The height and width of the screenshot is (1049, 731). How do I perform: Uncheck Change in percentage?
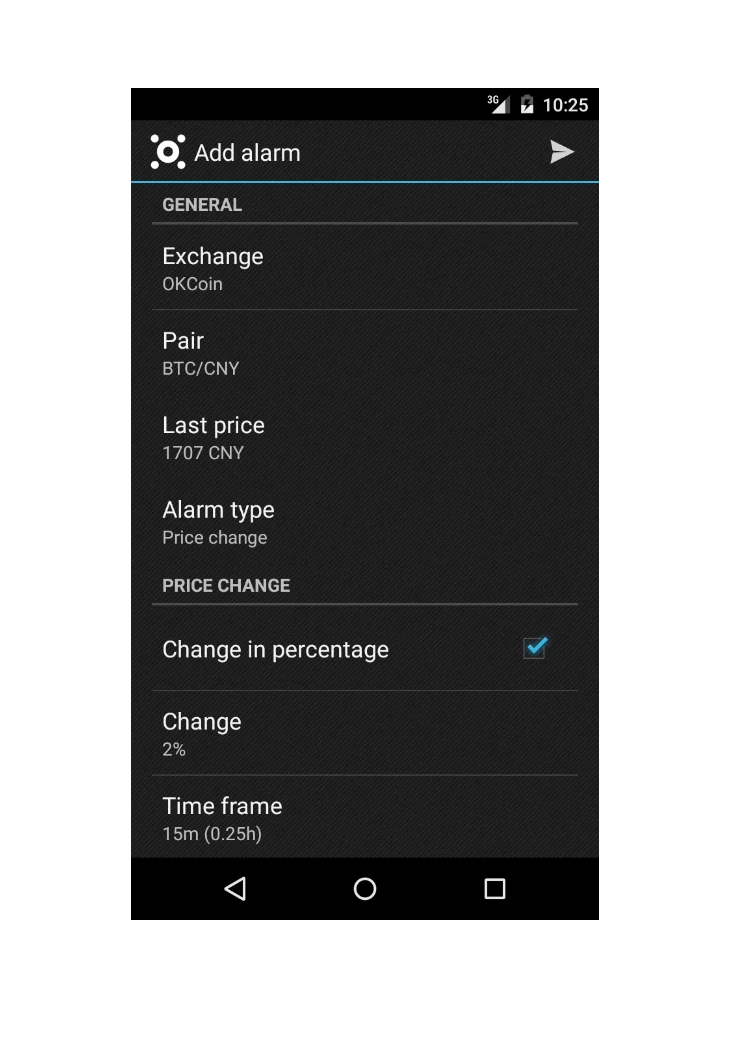pyautogui.click(x=534, y=648)
